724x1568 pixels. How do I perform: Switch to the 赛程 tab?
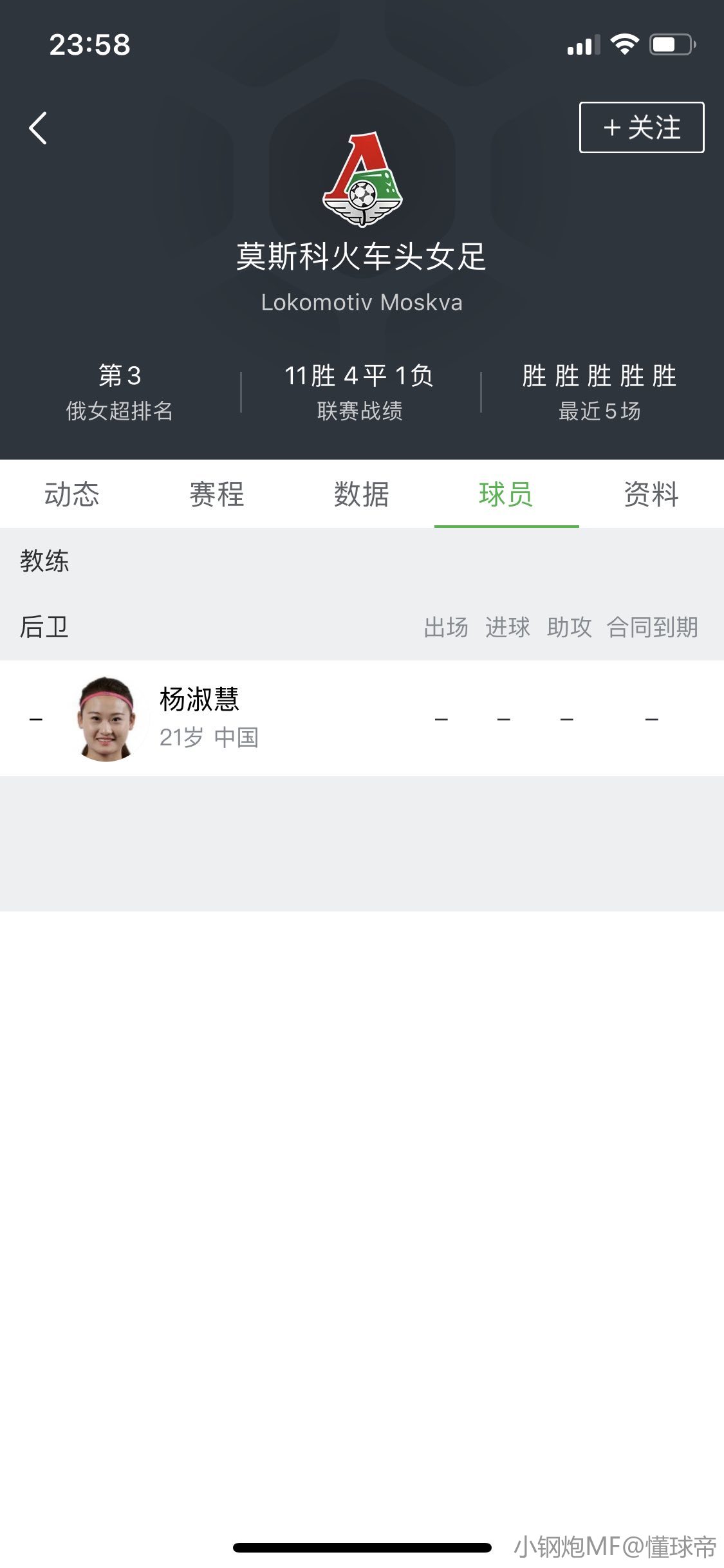tap(217, 494)
